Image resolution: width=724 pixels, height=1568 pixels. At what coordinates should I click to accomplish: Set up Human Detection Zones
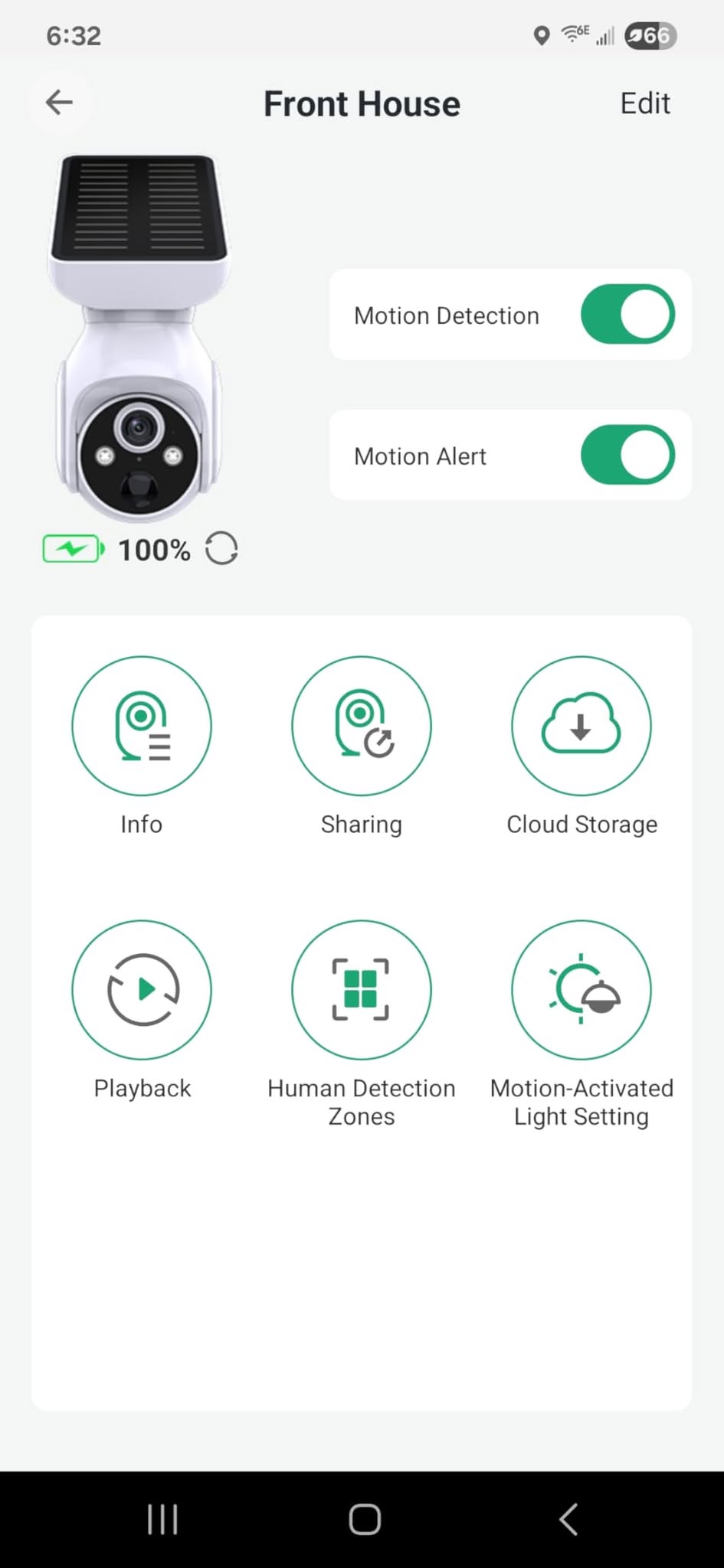click(x=361, y=990)
